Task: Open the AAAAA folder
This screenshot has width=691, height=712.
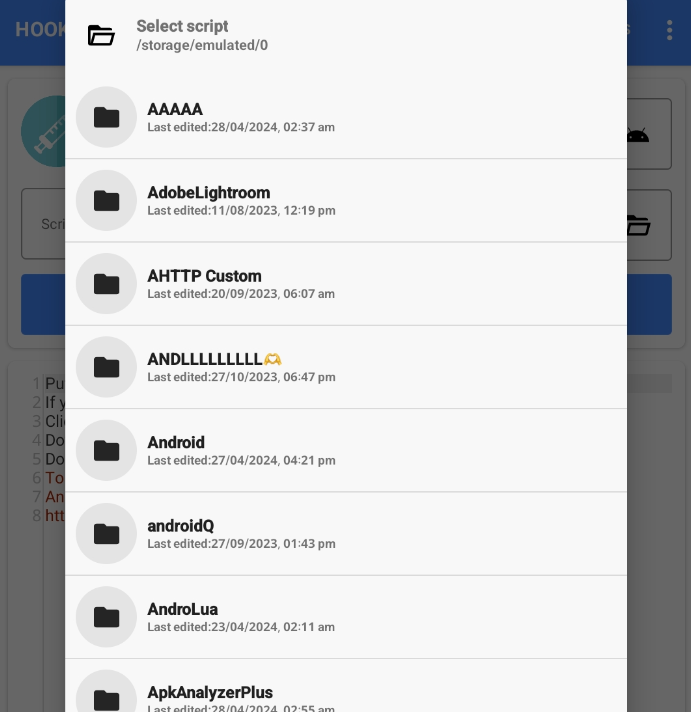Action: point(345,117)
